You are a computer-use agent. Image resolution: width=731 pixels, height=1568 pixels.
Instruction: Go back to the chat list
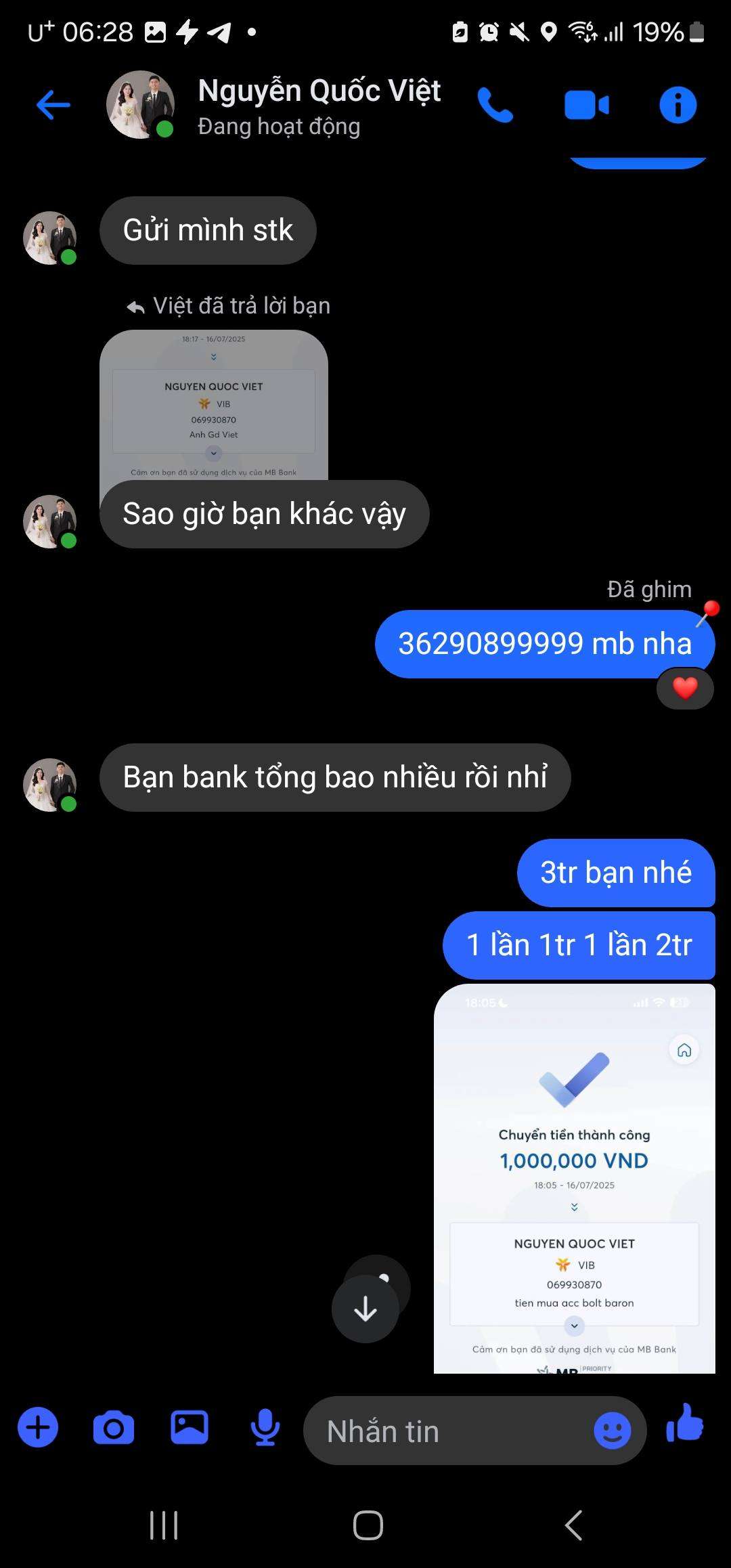point(53,105)
